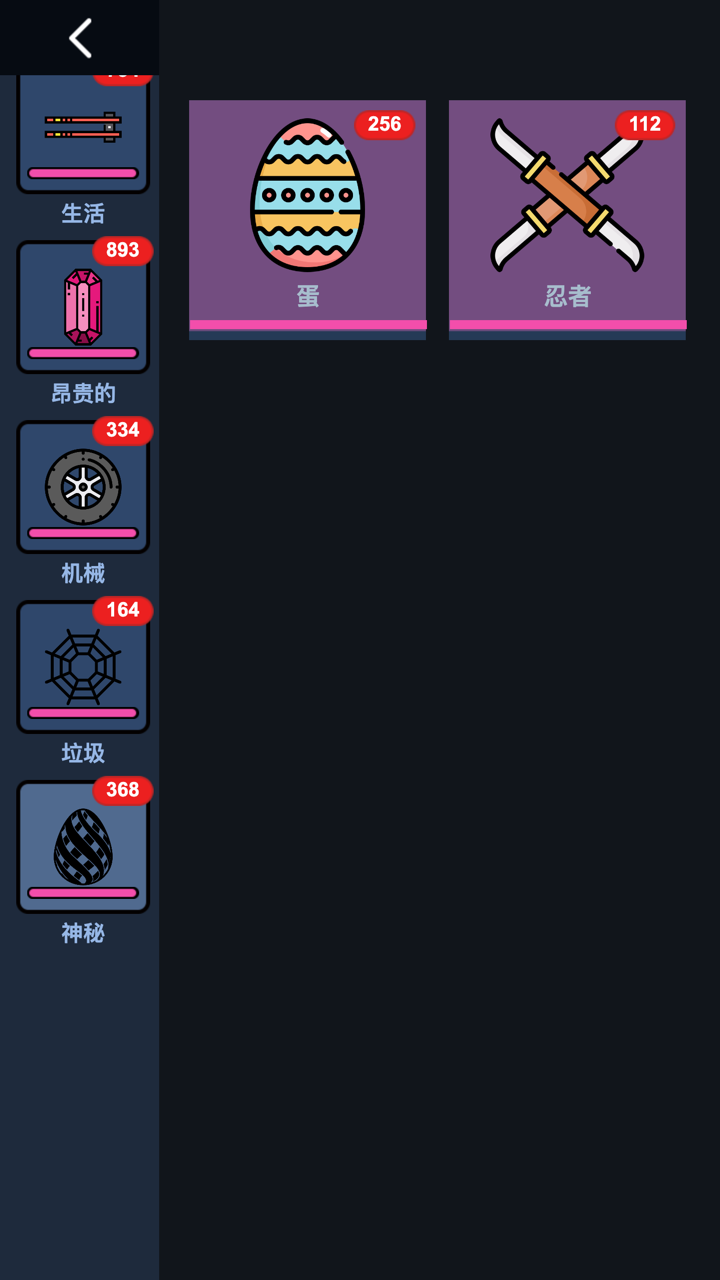The image size is (720, 1280).
Task: Tap the 368 counter on the mystery egg
Action: click(122, 791)
